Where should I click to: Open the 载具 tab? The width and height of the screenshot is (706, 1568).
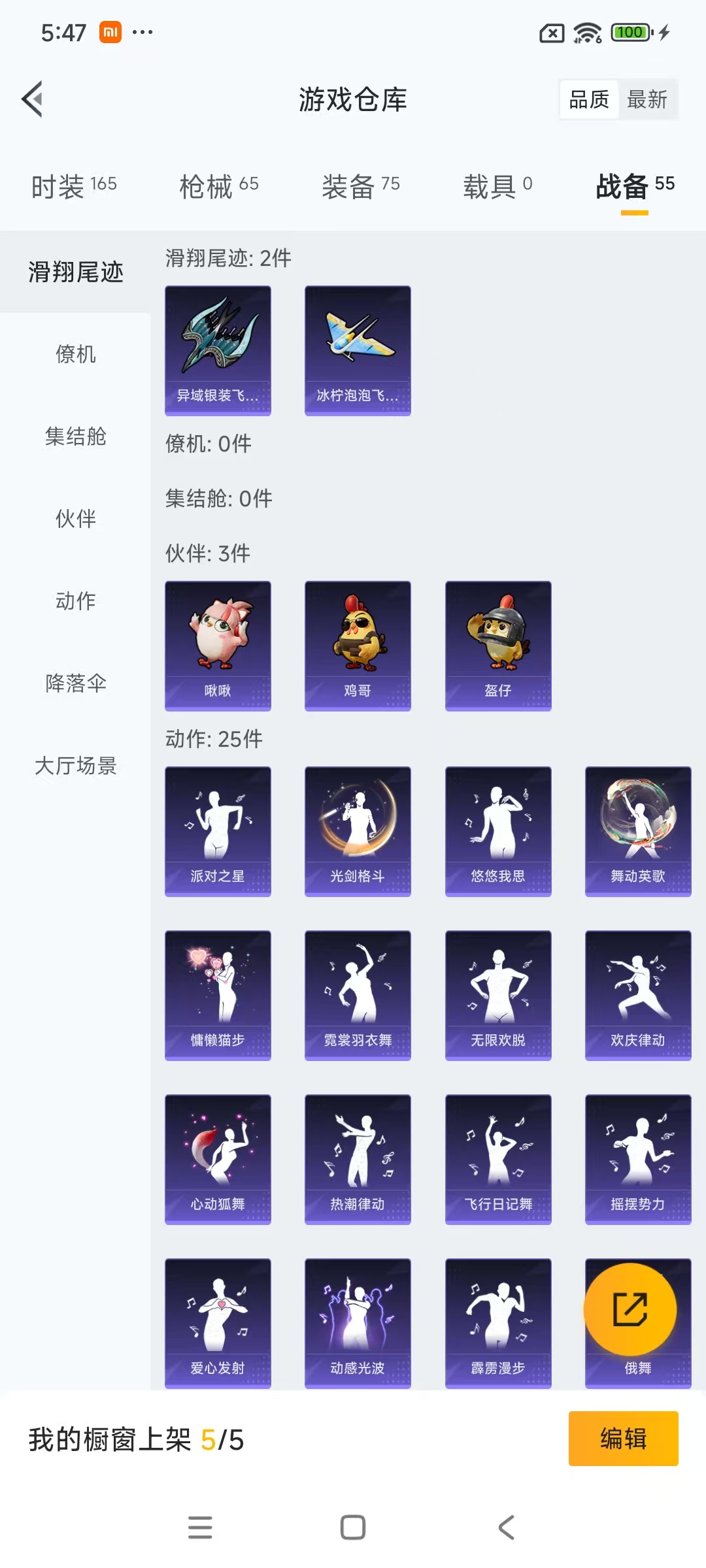497,186
